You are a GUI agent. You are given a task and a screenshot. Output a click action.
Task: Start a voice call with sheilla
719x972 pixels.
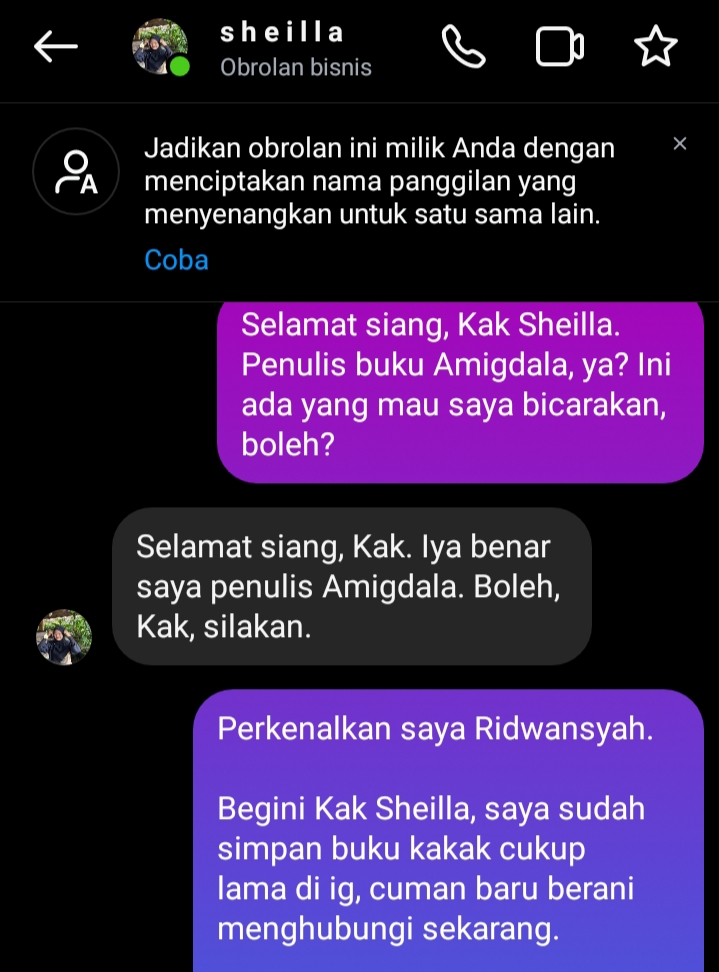463,47
